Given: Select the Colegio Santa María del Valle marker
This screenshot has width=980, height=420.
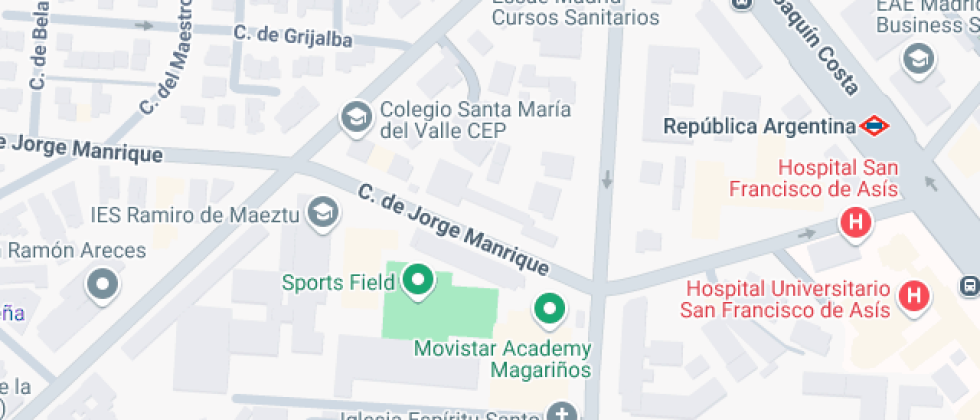Looking at the screenshot, I should point(355,117).
